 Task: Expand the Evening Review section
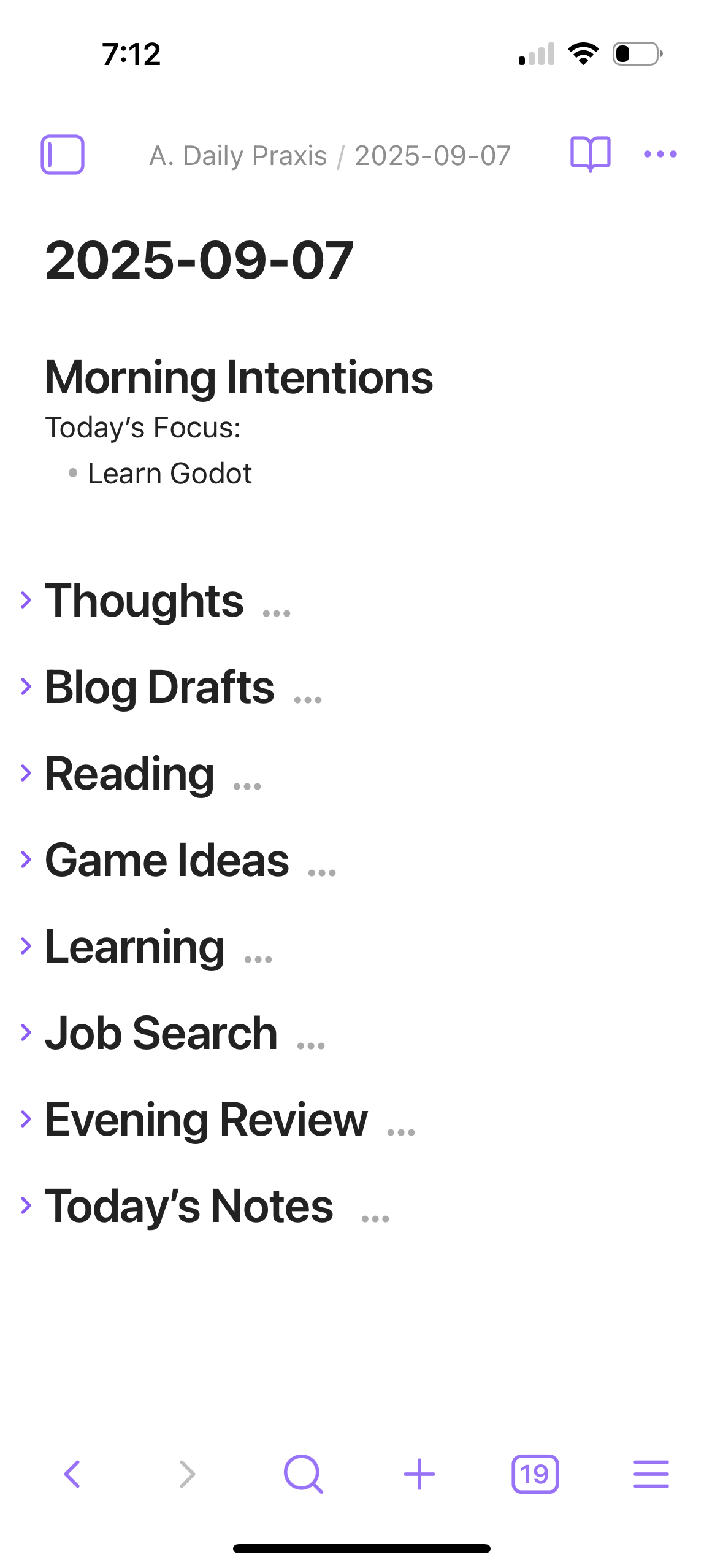point(26,1119)
